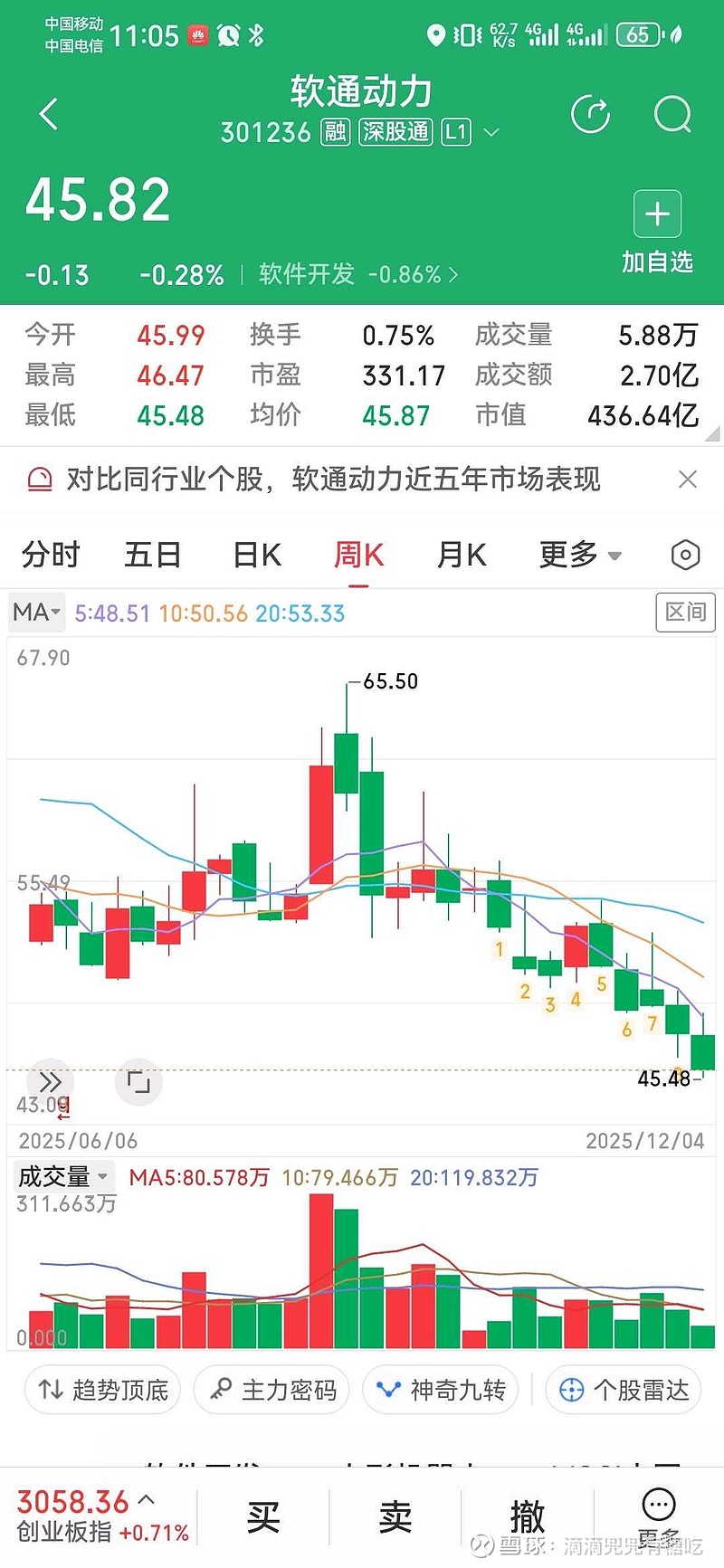The height and width of the screenshot is (1568, 724).
Task: Collapse chart tools using double-arrow icon
Action: coord(51,1082)
